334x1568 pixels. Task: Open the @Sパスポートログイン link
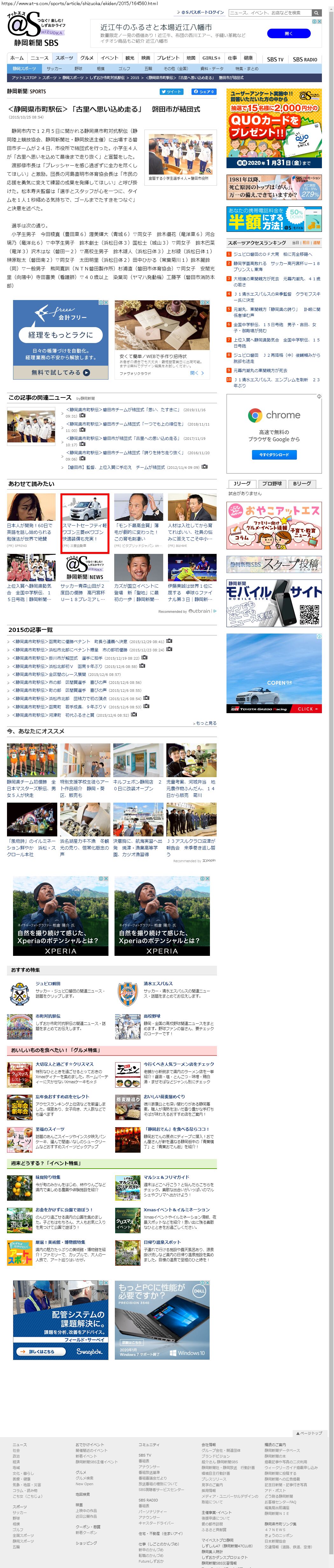tap(203, 12)
